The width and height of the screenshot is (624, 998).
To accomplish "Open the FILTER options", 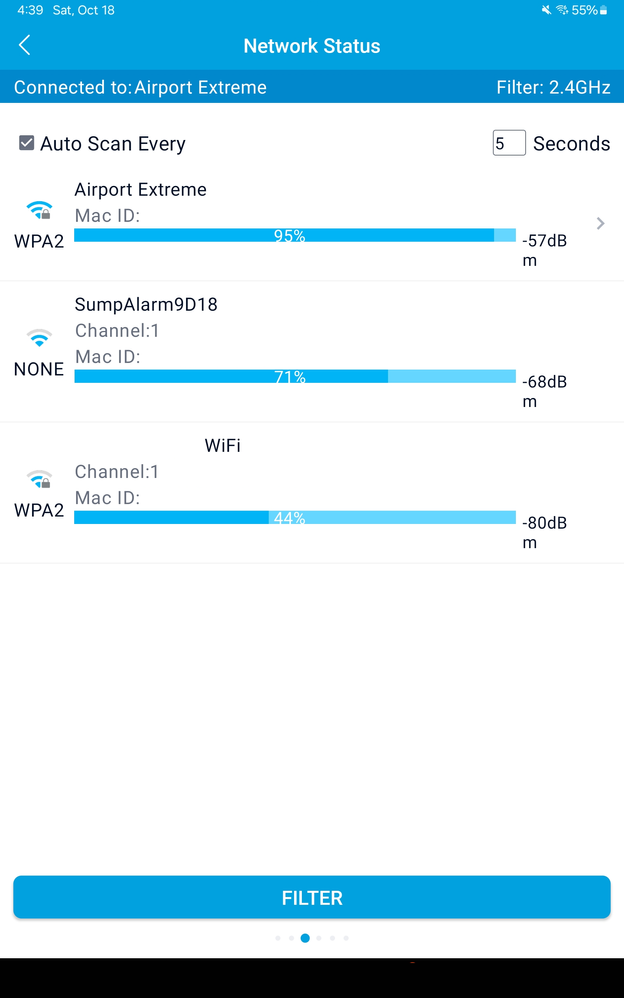I will coord(312,897).
